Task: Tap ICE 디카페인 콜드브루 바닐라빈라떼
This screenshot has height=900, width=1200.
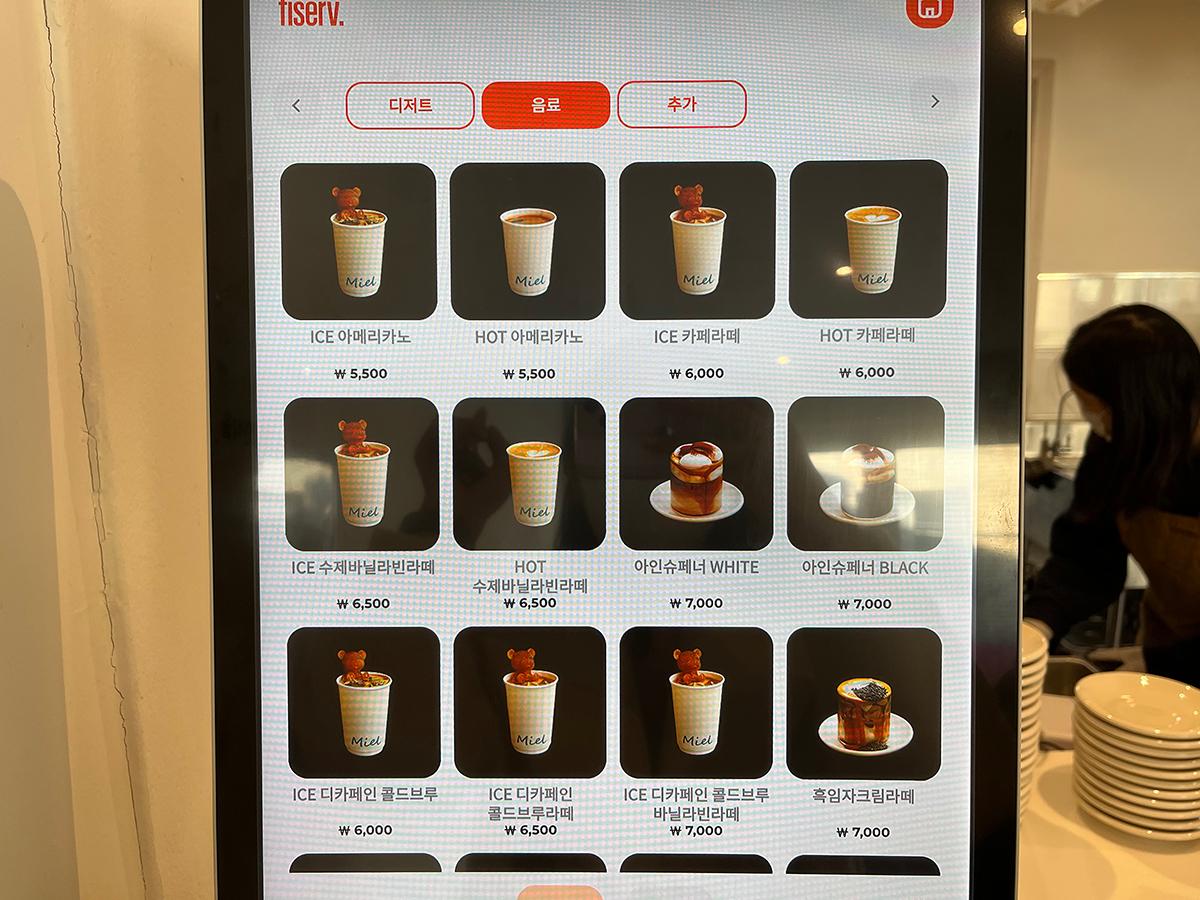Action: coord(697,703)
